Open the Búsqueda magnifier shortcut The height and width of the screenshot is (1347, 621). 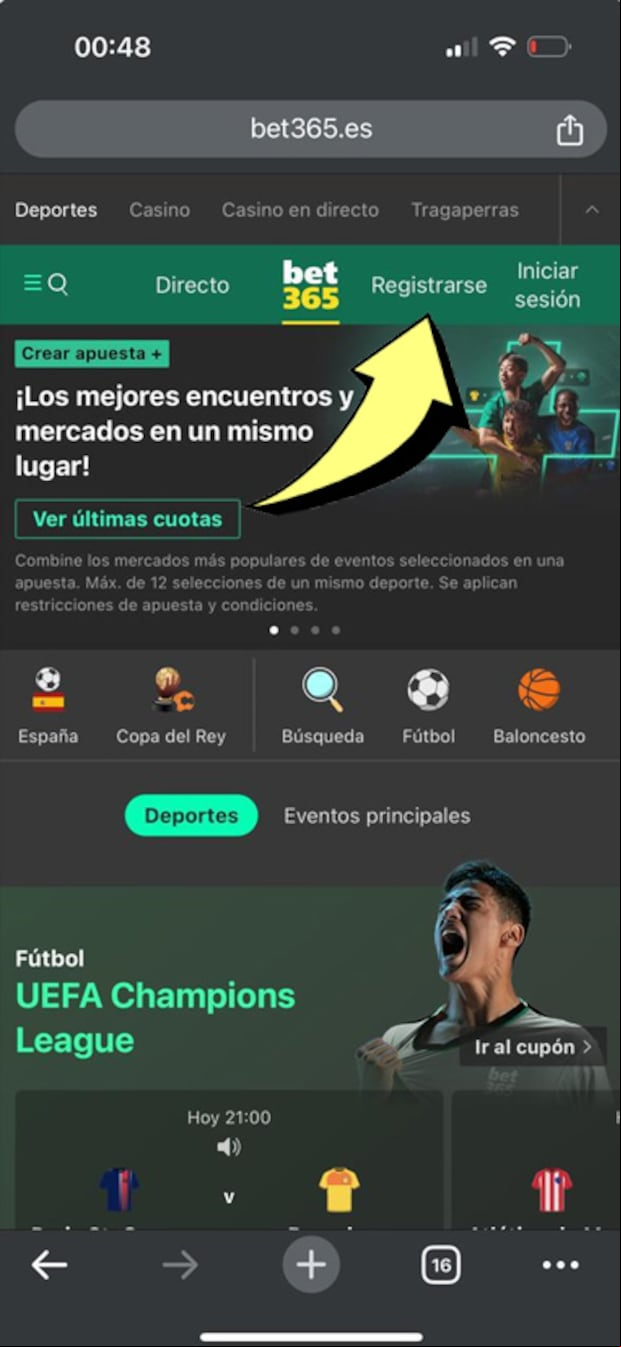point(322,706)
